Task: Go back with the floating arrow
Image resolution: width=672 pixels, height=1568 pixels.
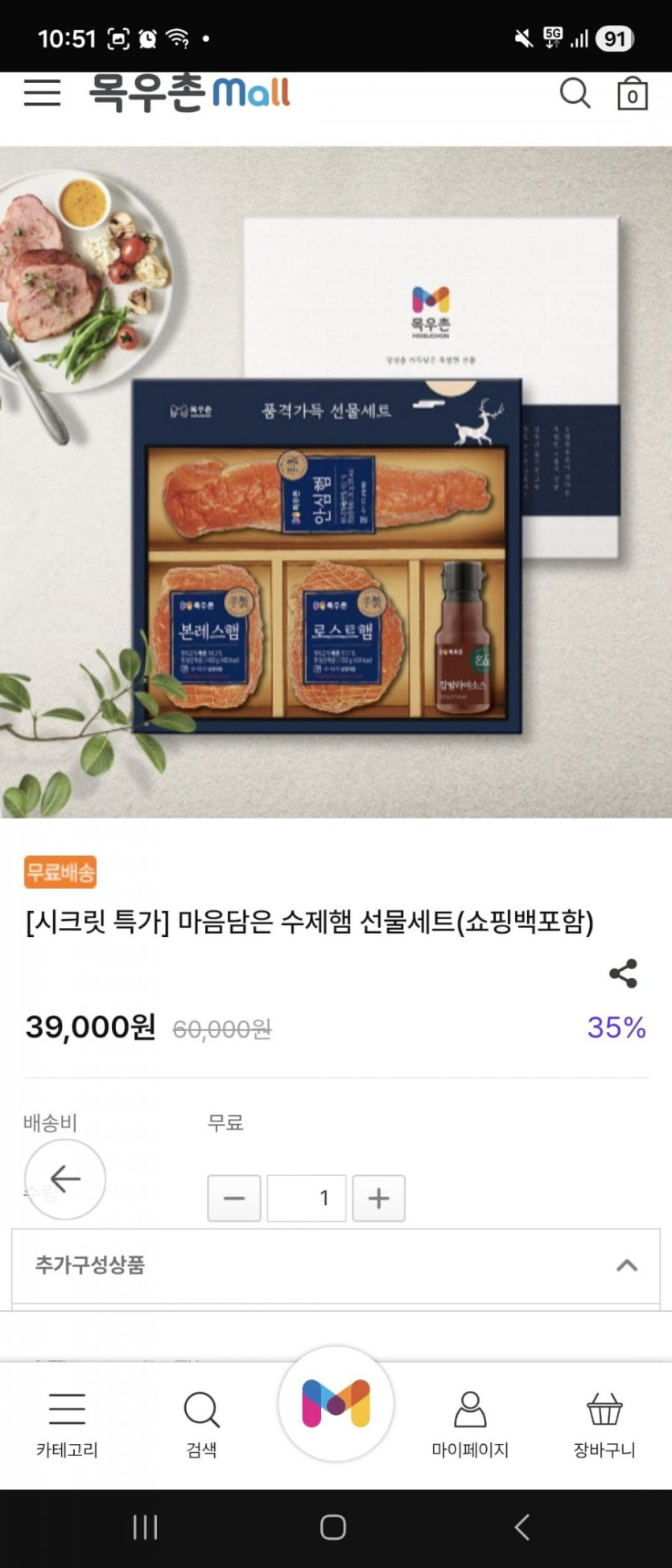Action: 65,1178
